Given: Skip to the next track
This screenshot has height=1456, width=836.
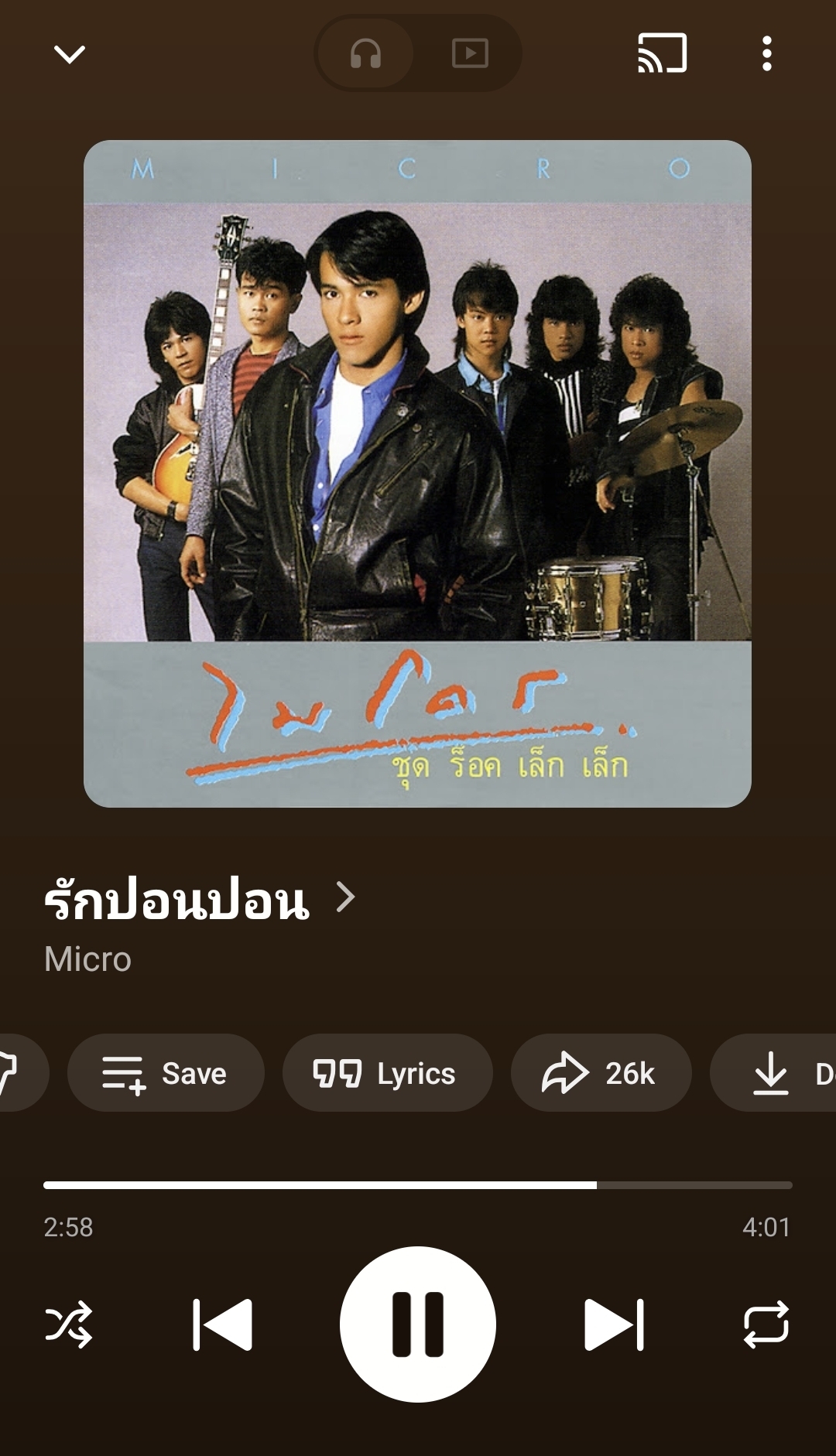Looking at the screenshot, I should tap(613, 1324).
